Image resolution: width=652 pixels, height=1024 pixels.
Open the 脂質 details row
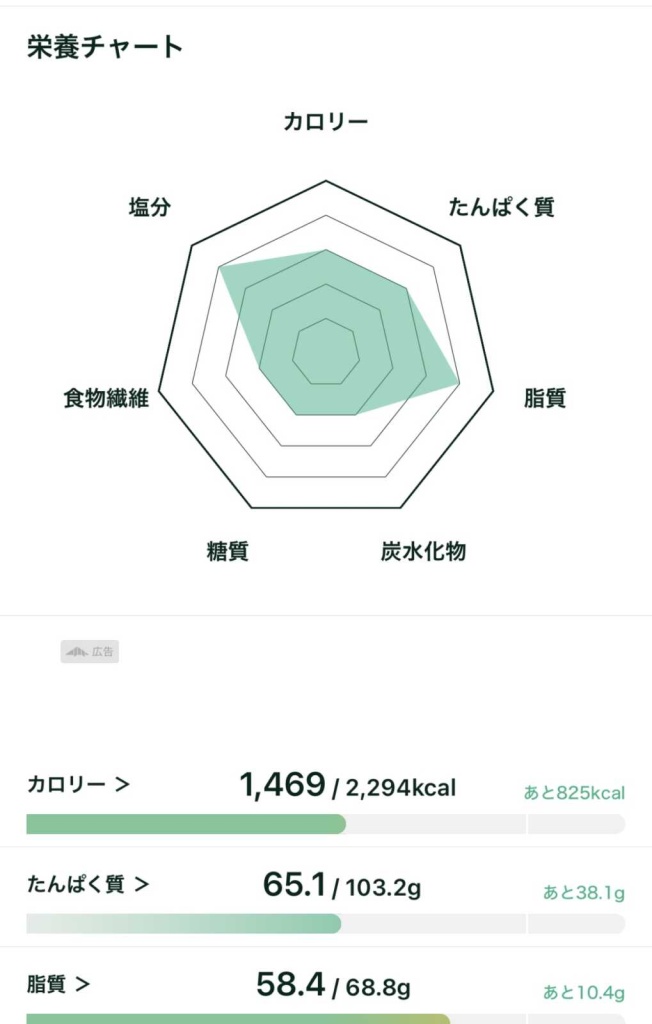pyautogui.click(x=59, y=984)
